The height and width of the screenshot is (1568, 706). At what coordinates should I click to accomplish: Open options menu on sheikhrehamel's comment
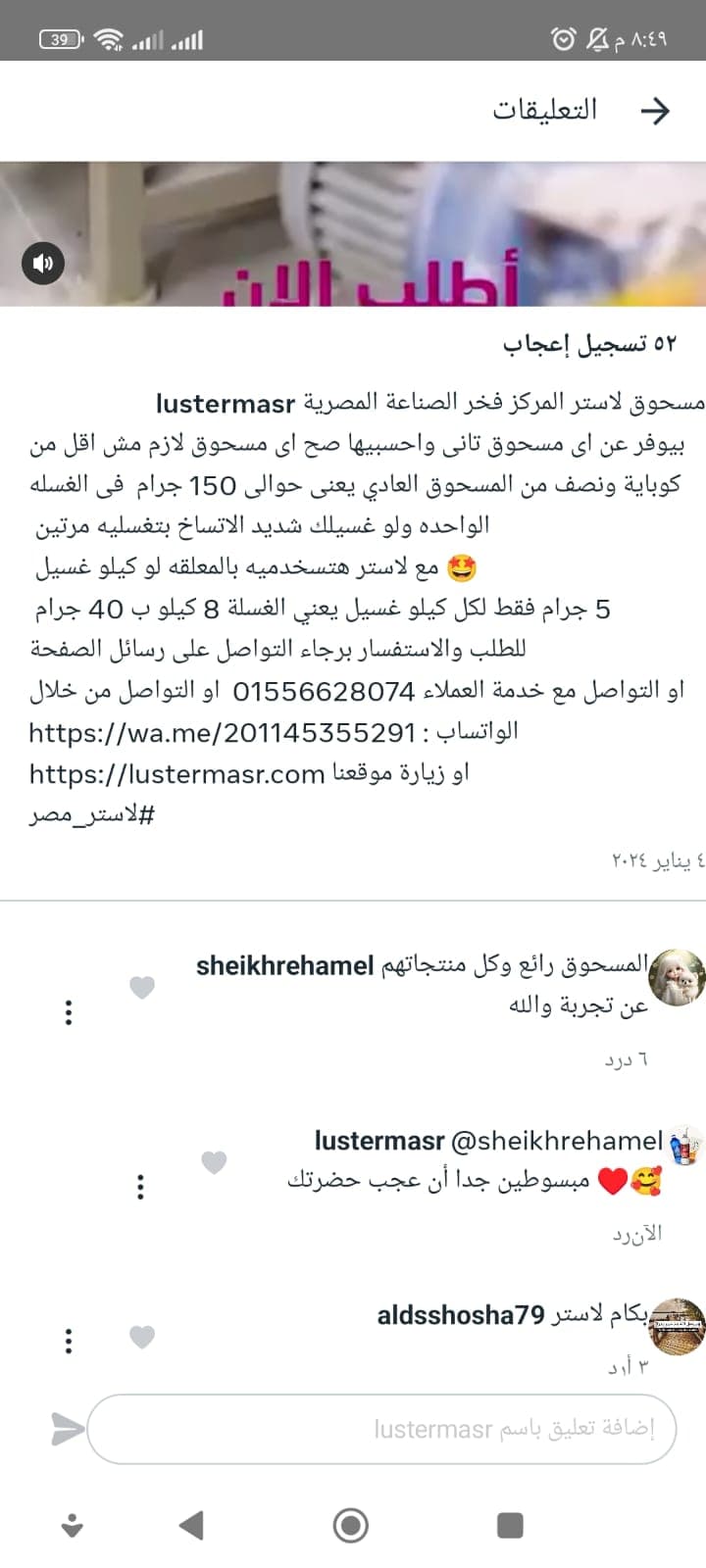68,1013
